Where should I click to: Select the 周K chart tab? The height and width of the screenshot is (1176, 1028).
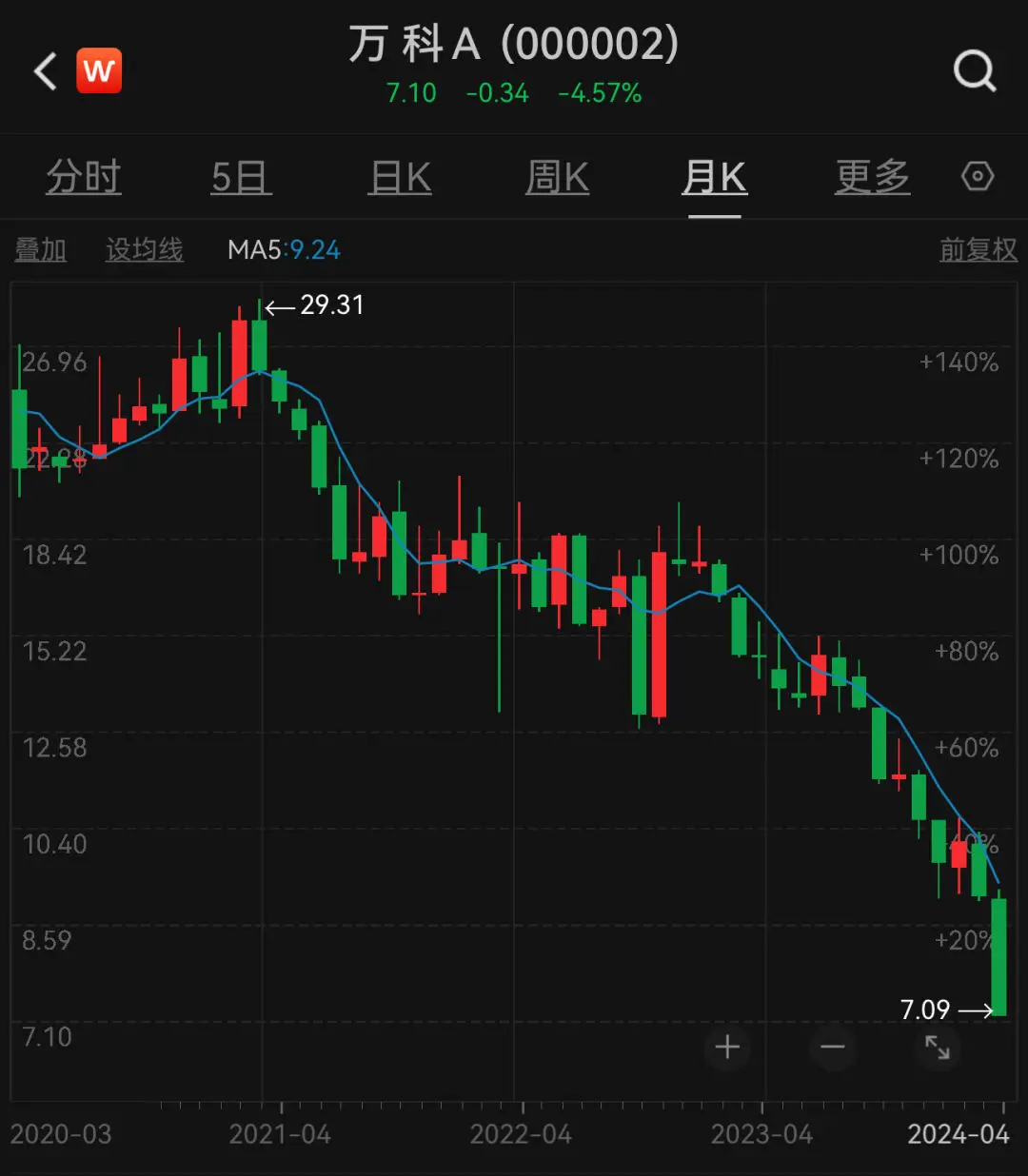(x=558, y=178)
